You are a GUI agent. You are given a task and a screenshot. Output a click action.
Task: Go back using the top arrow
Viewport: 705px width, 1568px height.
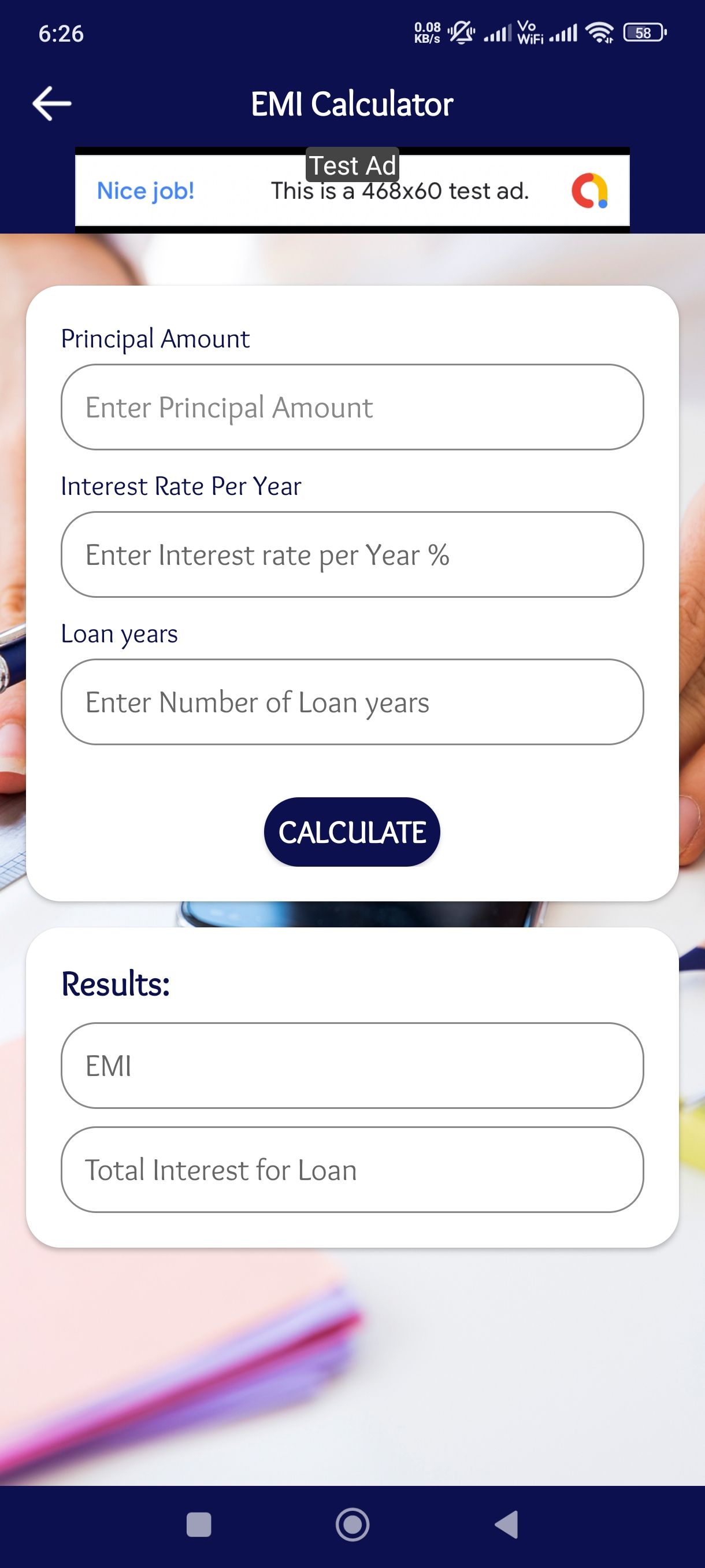coord(51,103)
